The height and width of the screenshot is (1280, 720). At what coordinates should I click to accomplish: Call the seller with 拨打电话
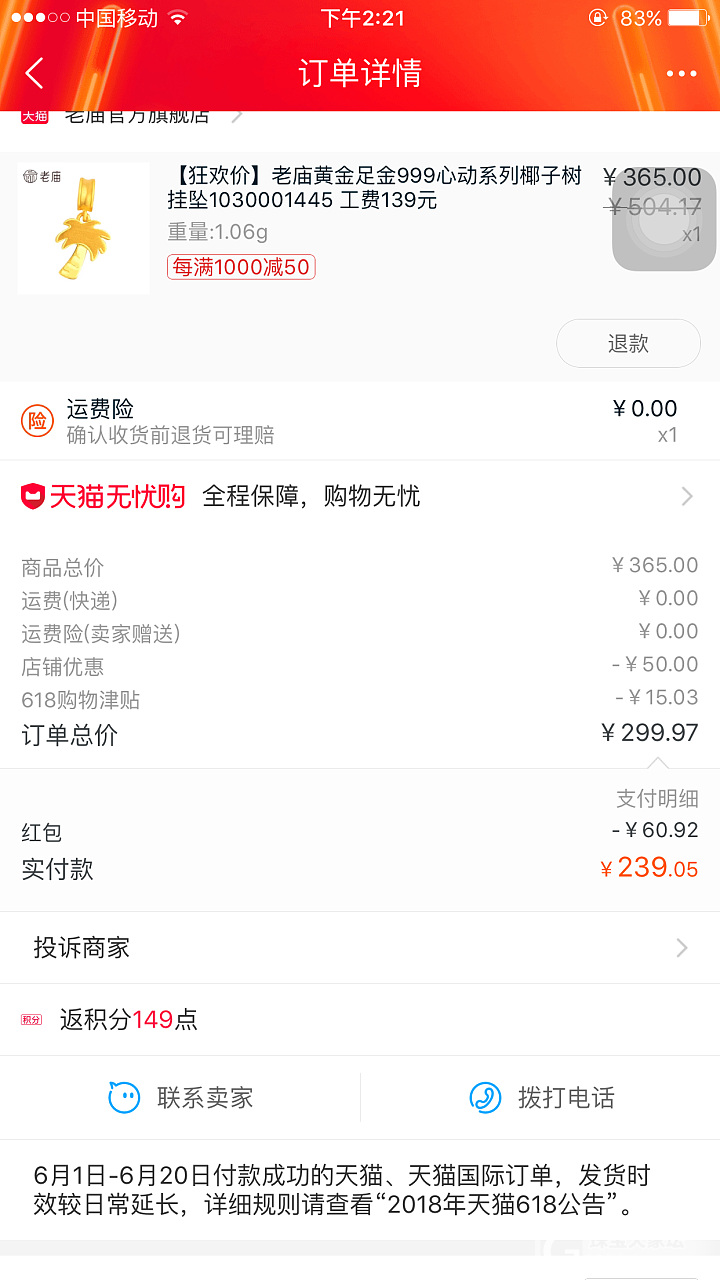pos(541,1097)
